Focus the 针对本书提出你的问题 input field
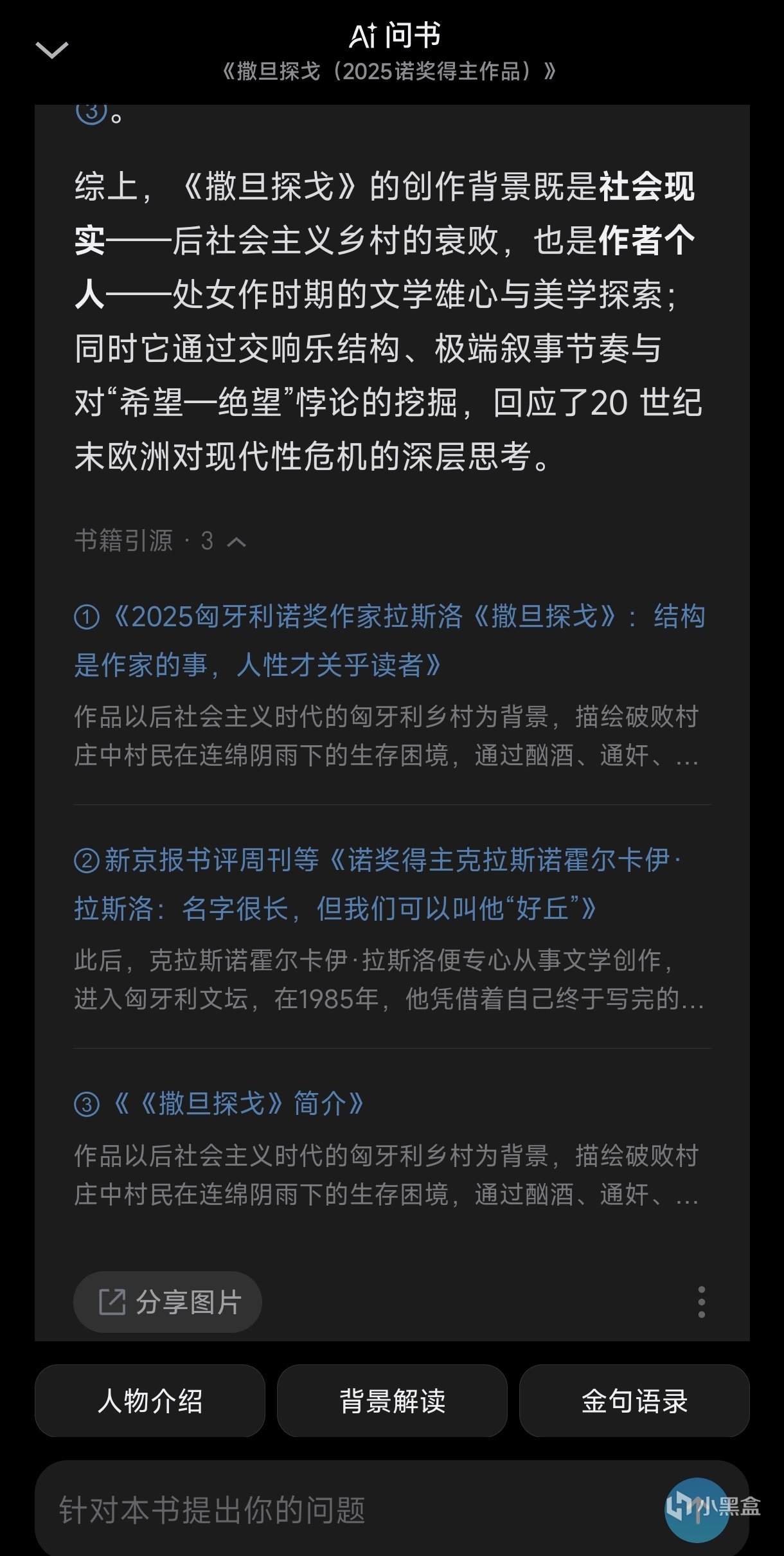Screen dimensions: 784x1556 [347, 1510]
